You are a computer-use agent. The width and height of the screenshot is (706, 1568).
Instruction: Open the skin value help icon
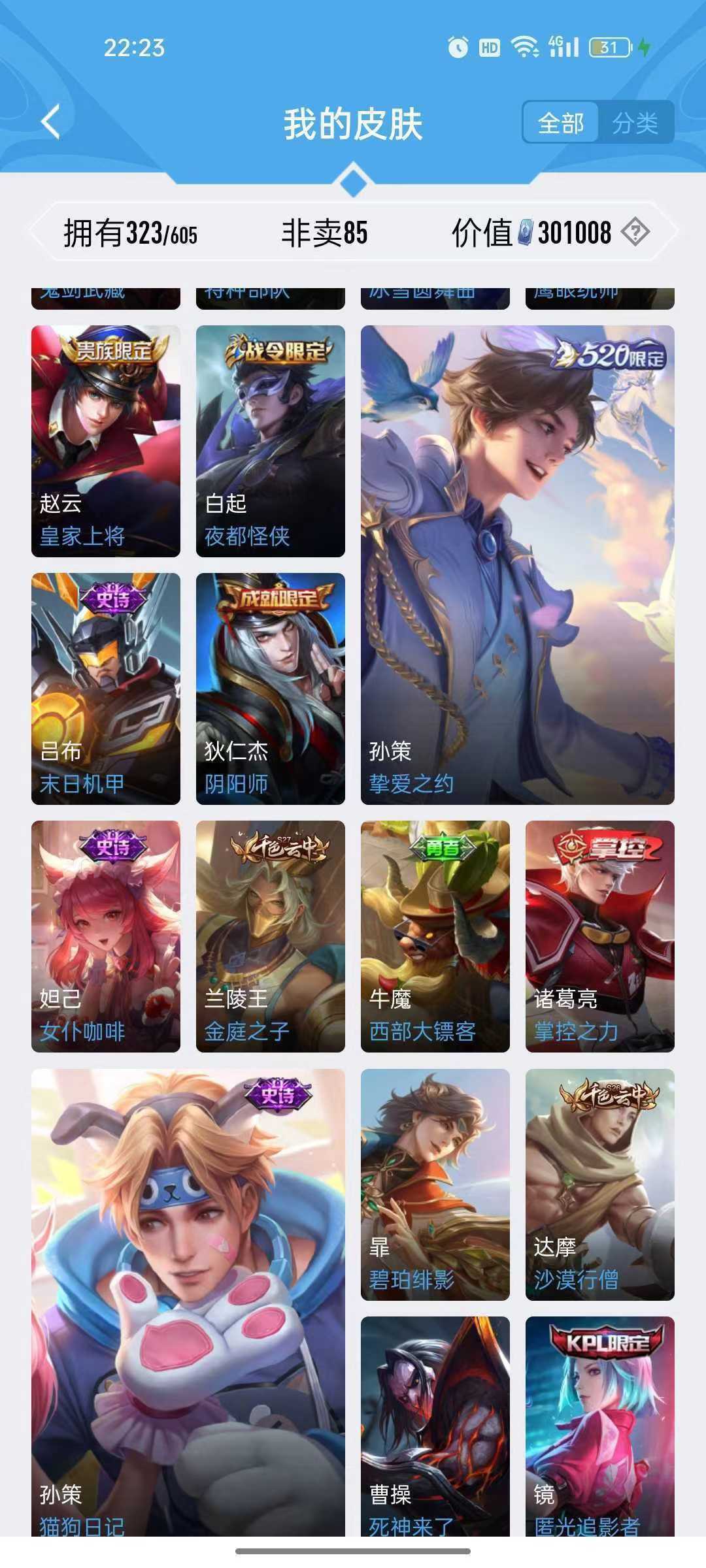pos(635,232)
